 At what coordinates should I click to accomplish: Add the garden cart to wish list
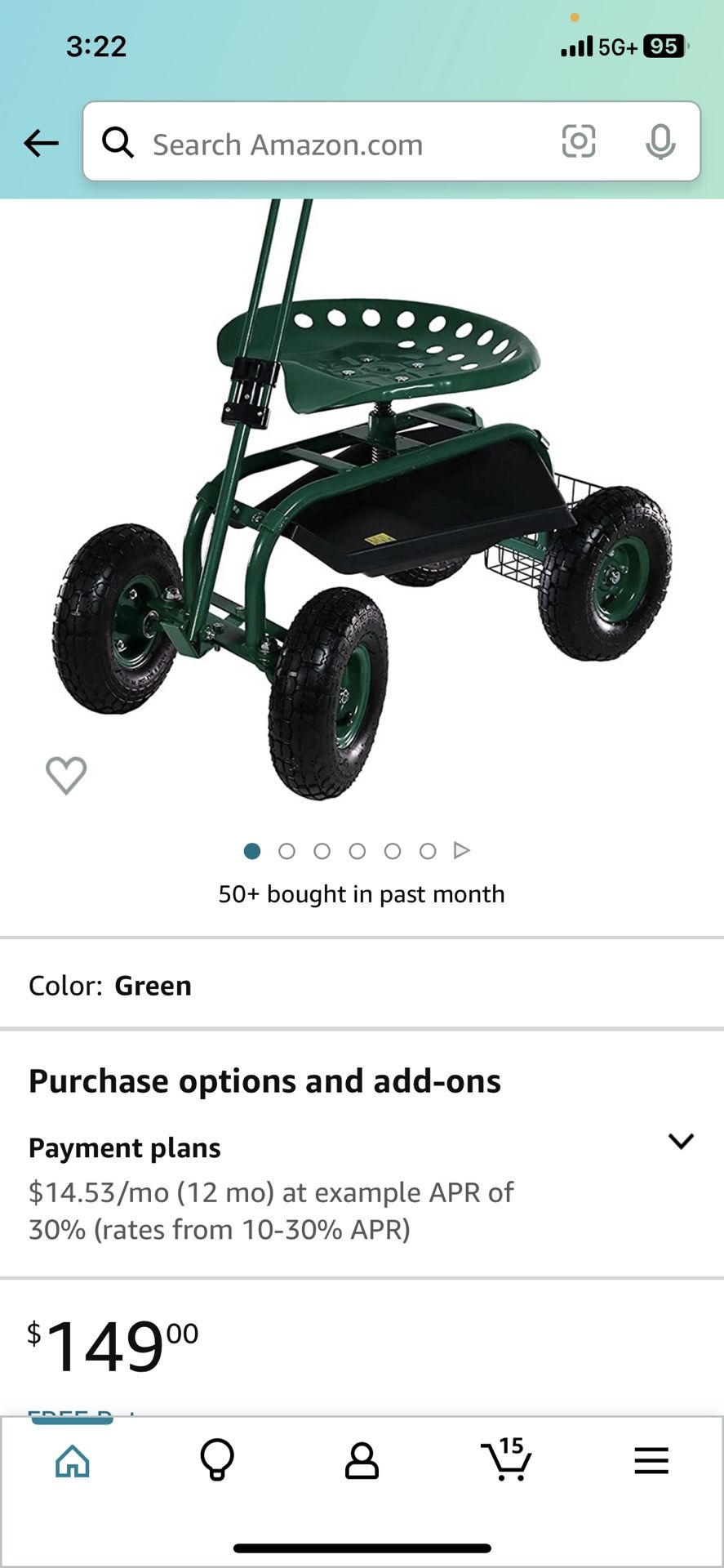click(x=66, y=775)
